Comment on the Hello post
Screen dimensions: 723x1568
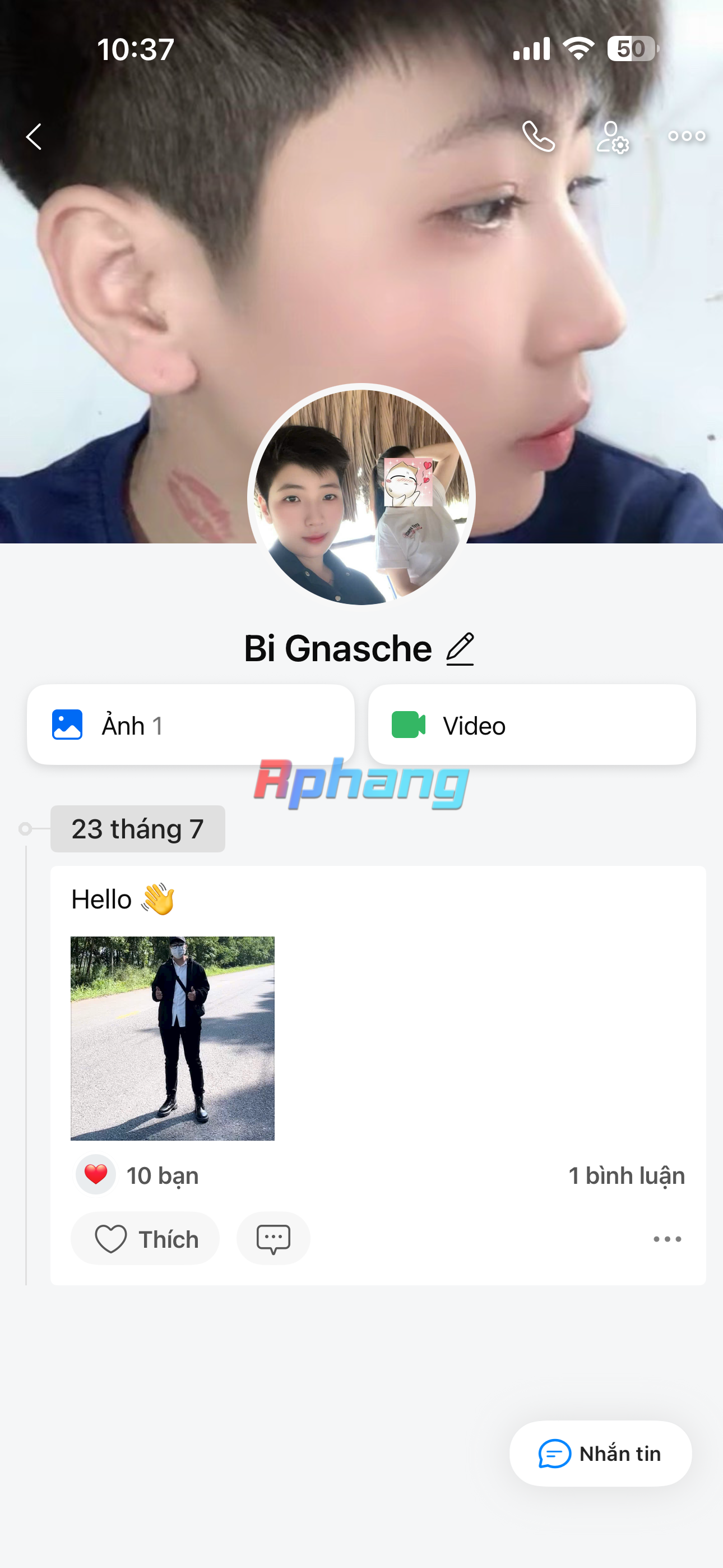coord(274,1239)
